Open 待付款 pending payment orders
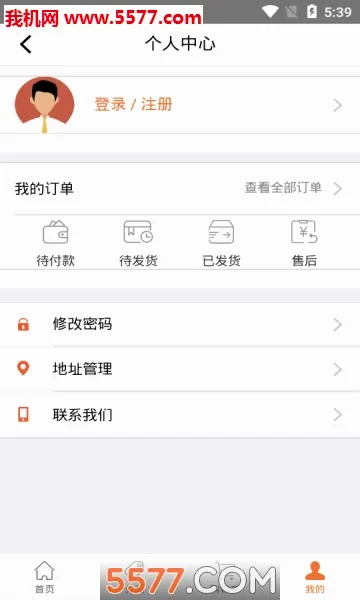The width and height of the screenshot is (360, 600). [x=55, y=243]
